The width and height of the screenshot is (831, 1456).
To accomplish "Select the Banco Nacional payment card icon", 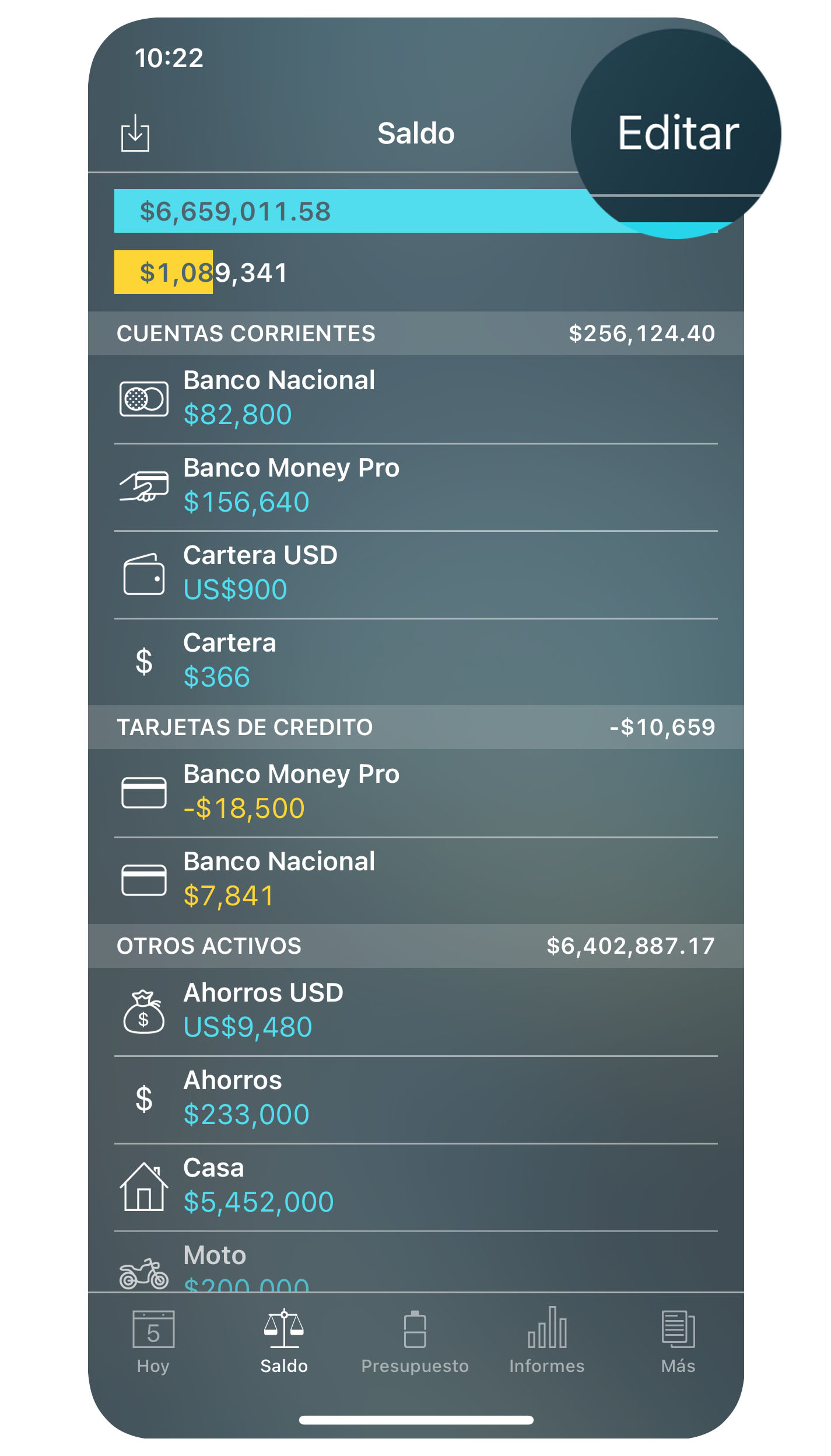I will (x=143, y=399).
